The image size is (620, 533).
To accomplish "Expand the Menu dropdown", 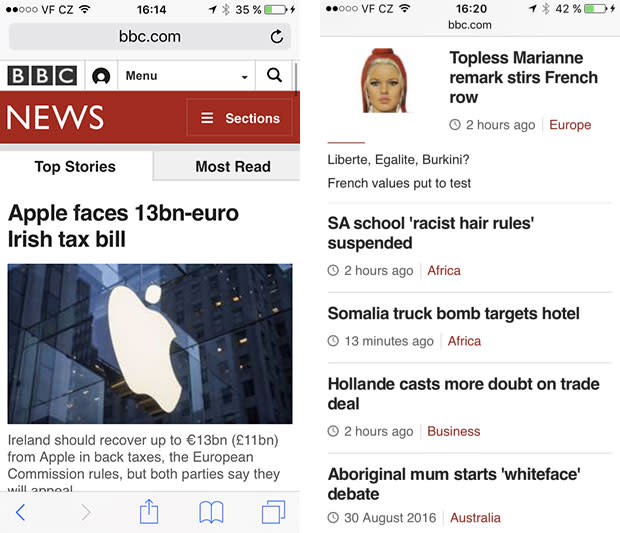I will [187, 76].
